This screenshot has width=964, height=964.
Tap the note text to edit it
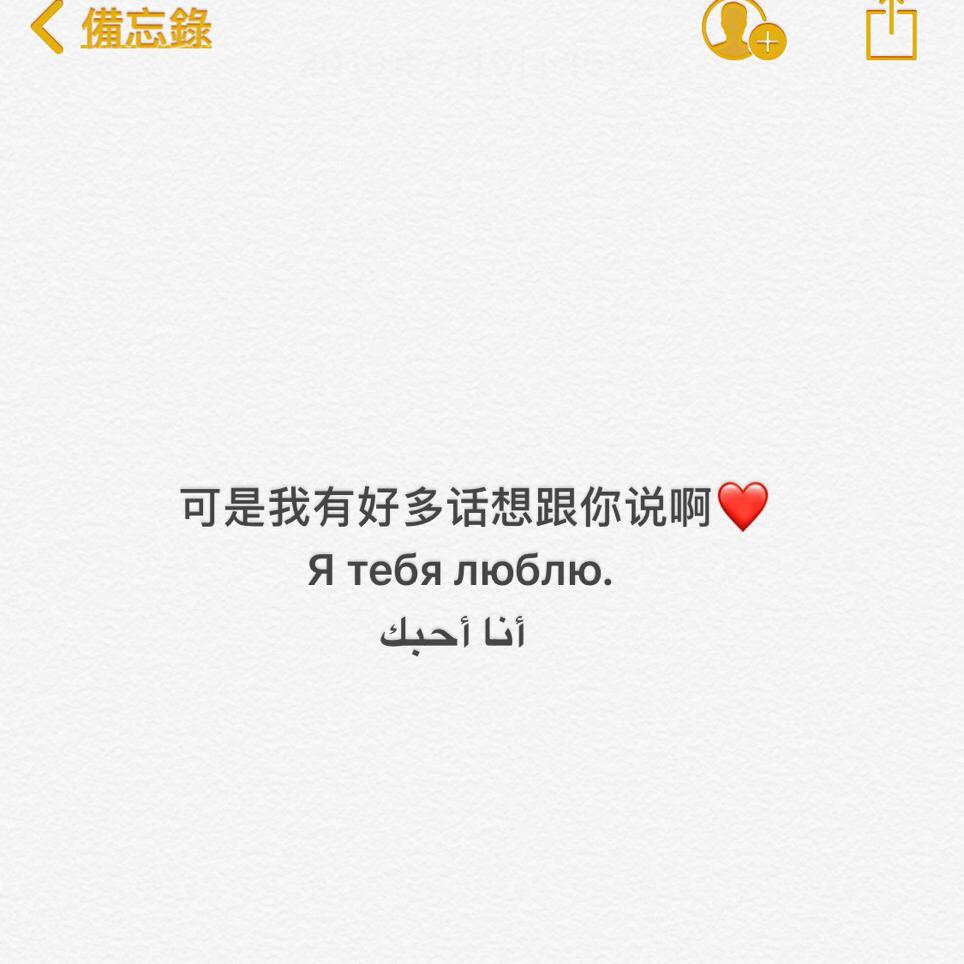click(460, 571)
